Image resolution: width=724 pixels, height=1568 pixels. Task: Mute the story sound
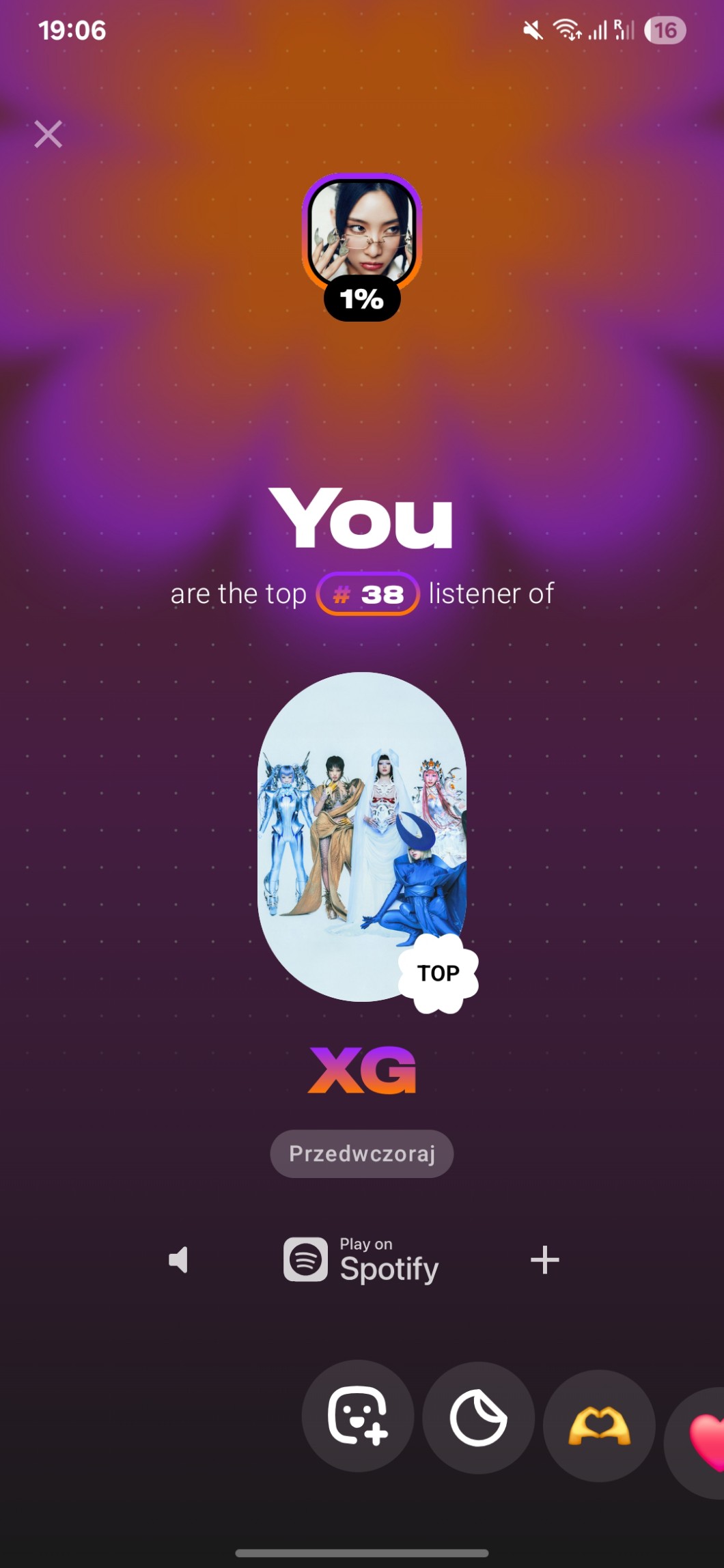[x=178, y=1260]
